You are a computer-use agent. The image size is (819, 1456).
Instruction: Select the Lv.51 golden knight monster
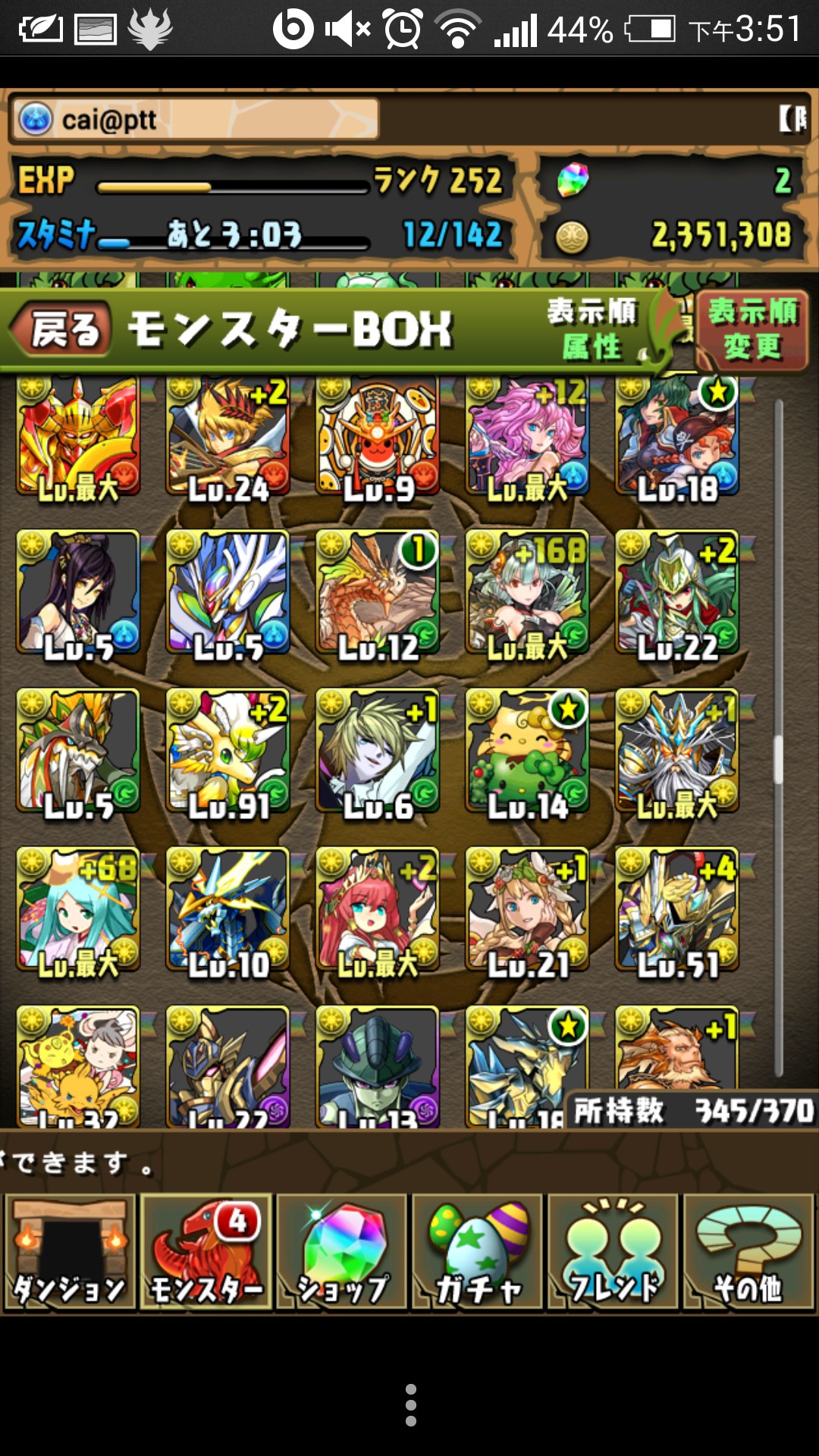coord(677,910)
